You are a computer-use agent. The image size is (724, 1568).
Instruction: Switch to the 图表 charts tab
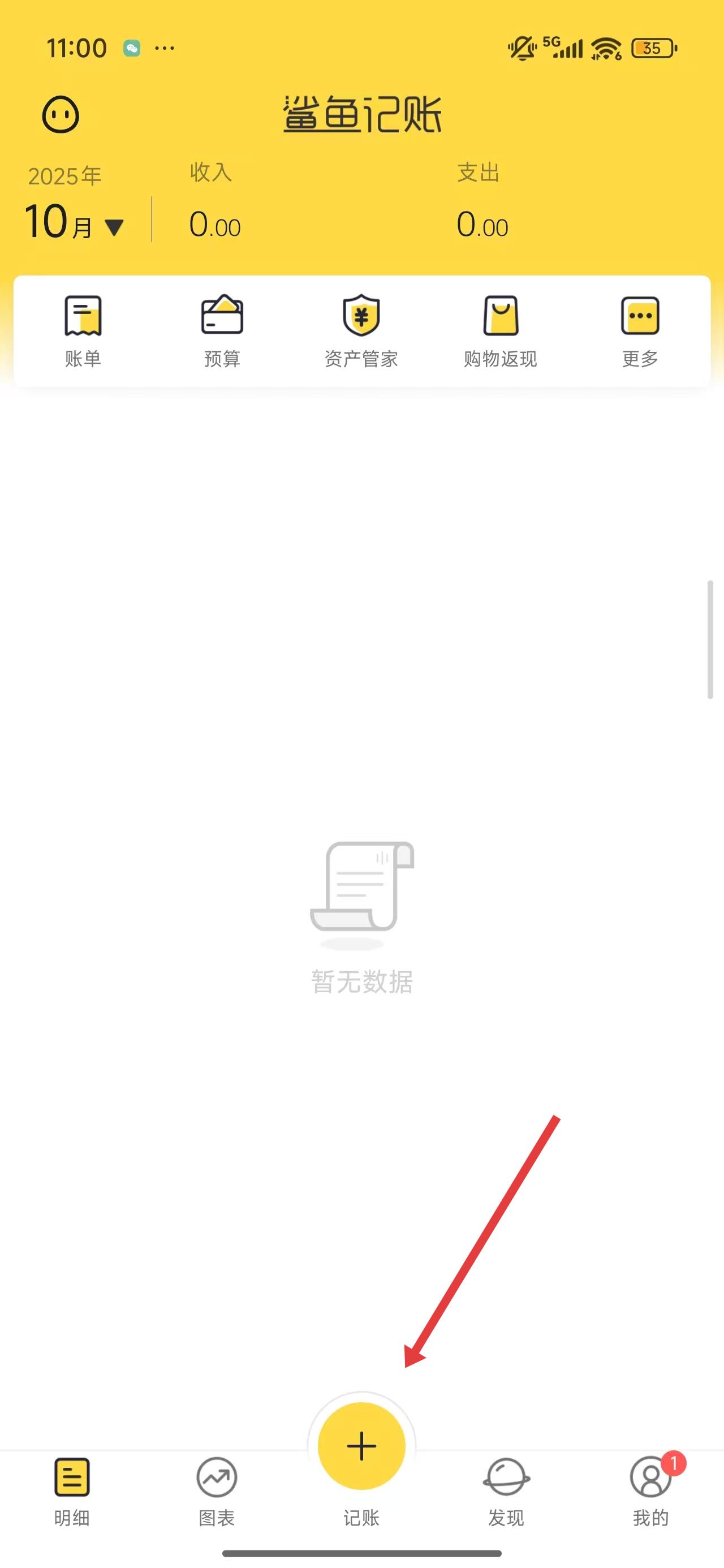pyautogui.click(x=217, y=1491)
